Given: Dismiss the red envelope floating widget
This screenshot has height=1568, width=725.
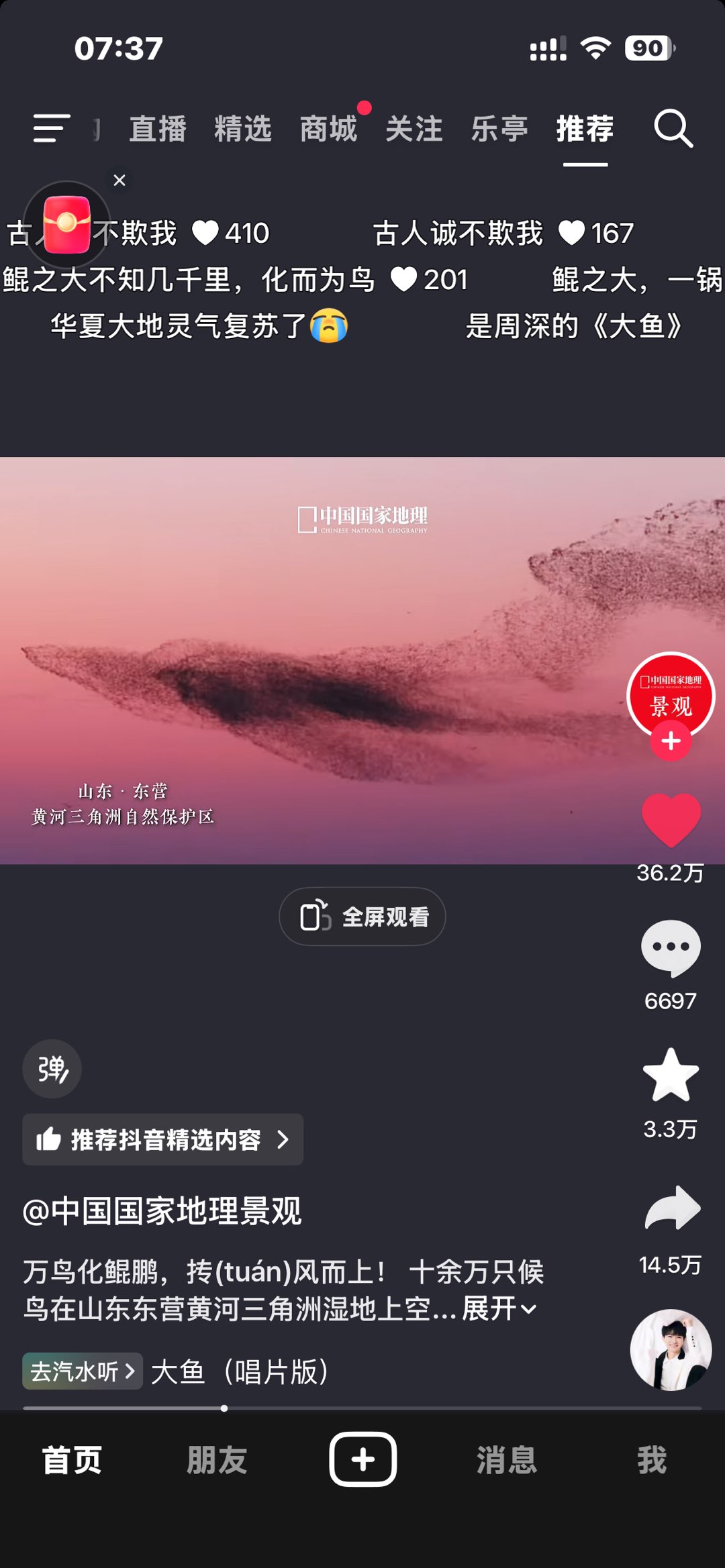Looking at the screenshot, I should click(119, 180).
